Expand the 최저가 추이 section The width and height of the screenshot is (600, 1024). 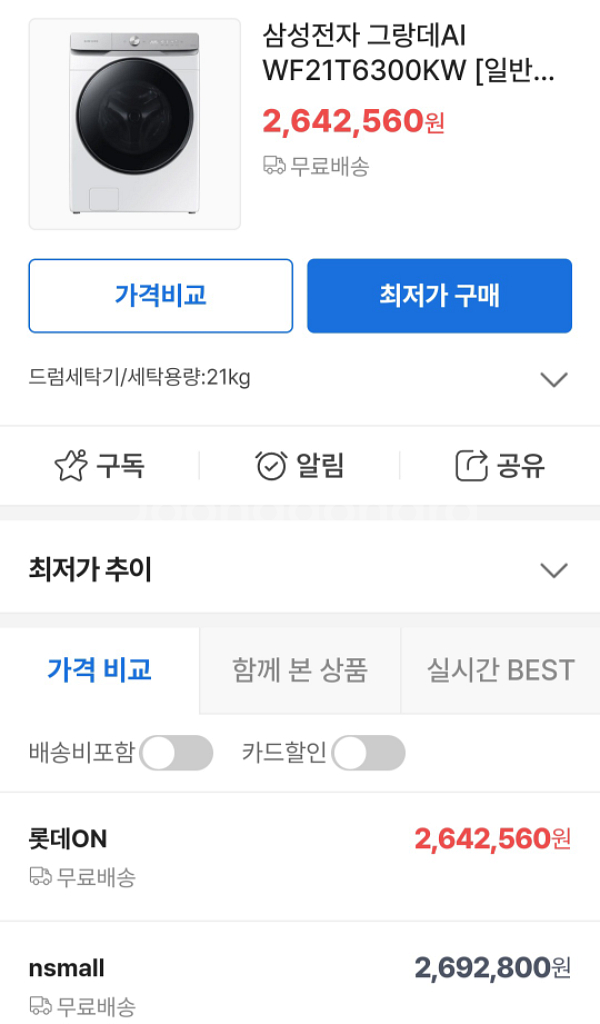(x=300, y=569)
